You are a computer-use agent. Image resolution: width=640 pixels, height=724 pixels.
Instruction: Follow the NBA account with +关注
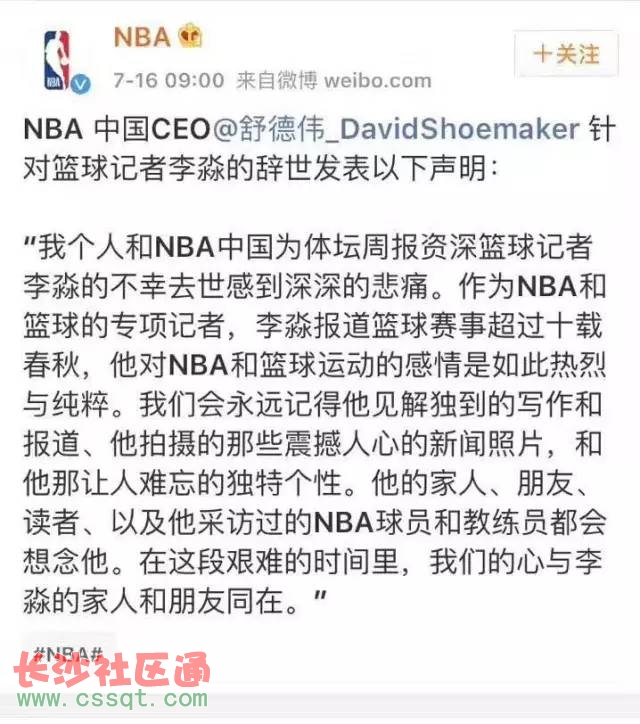[566, 53]
